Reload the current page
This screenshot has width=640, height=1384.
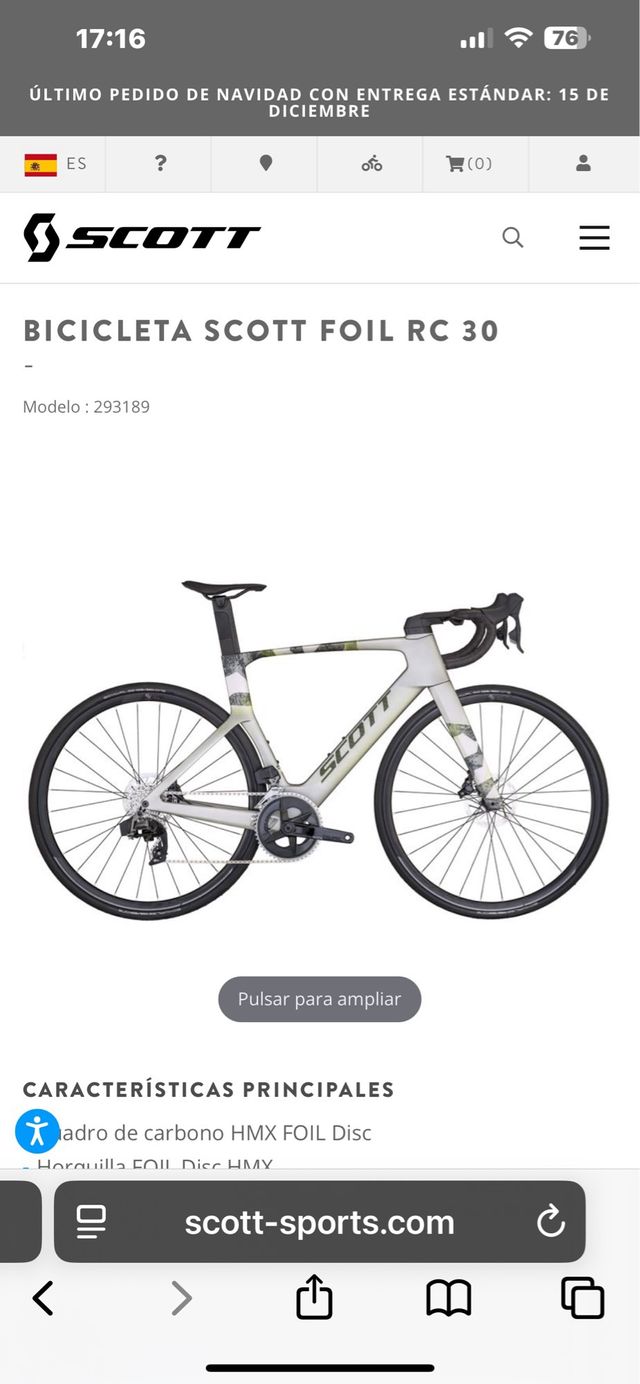(x=551, y=1222)
